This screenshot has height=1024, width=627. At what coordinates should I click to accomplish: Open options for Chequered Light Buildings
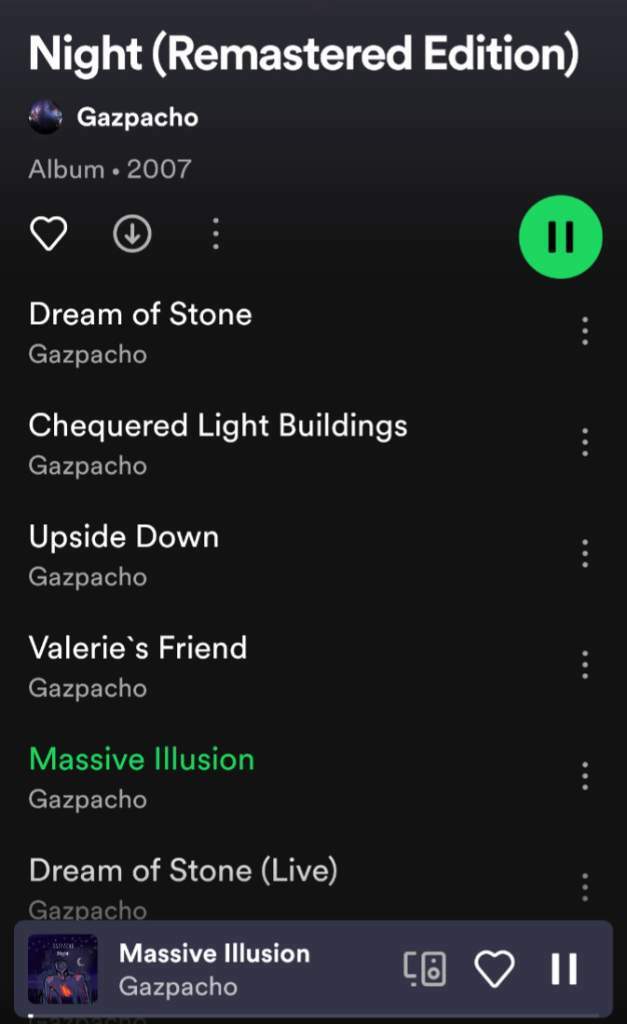click(585, 442)
